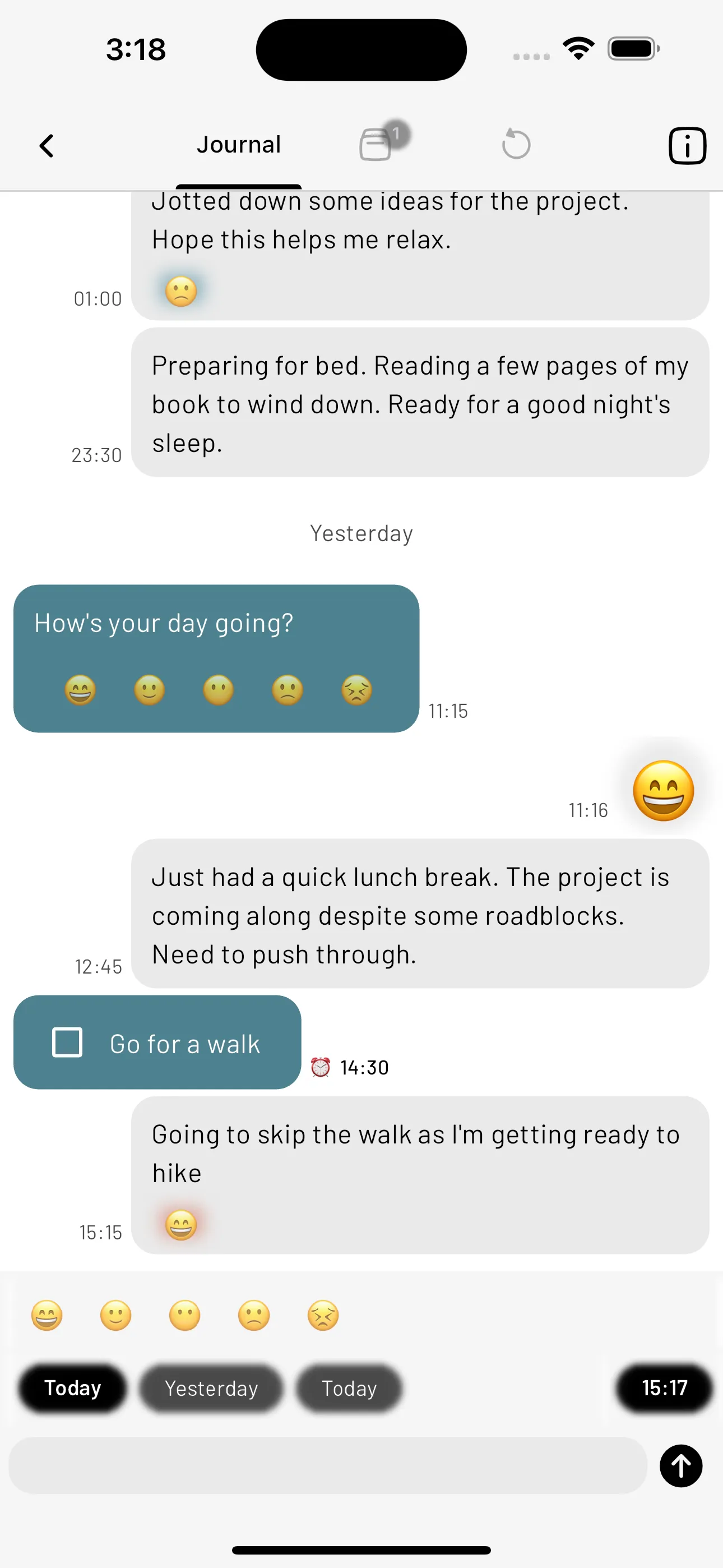Jump using the second 'Today' pill

tap(349, 1389)
